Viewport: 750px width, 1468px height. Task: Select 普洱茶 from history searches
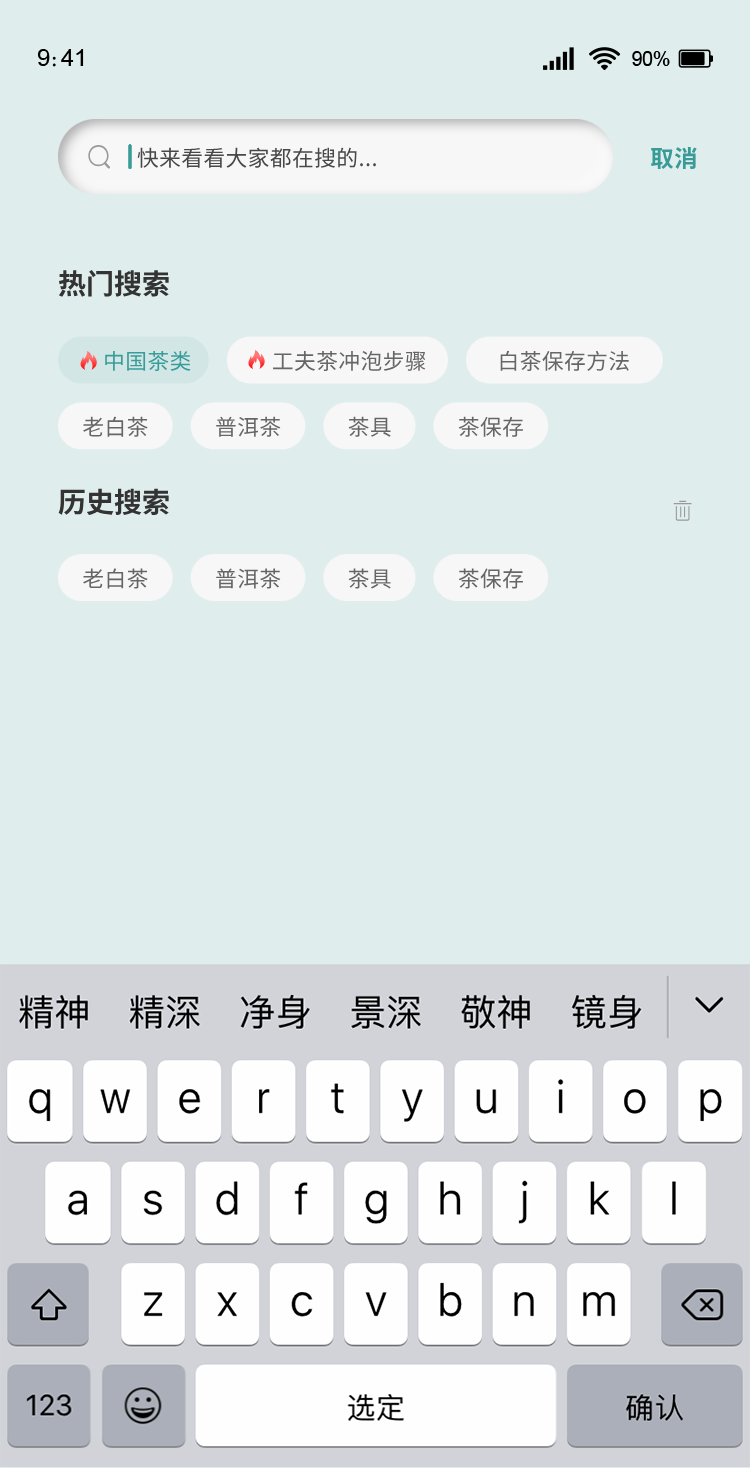[x=247, y=577]
